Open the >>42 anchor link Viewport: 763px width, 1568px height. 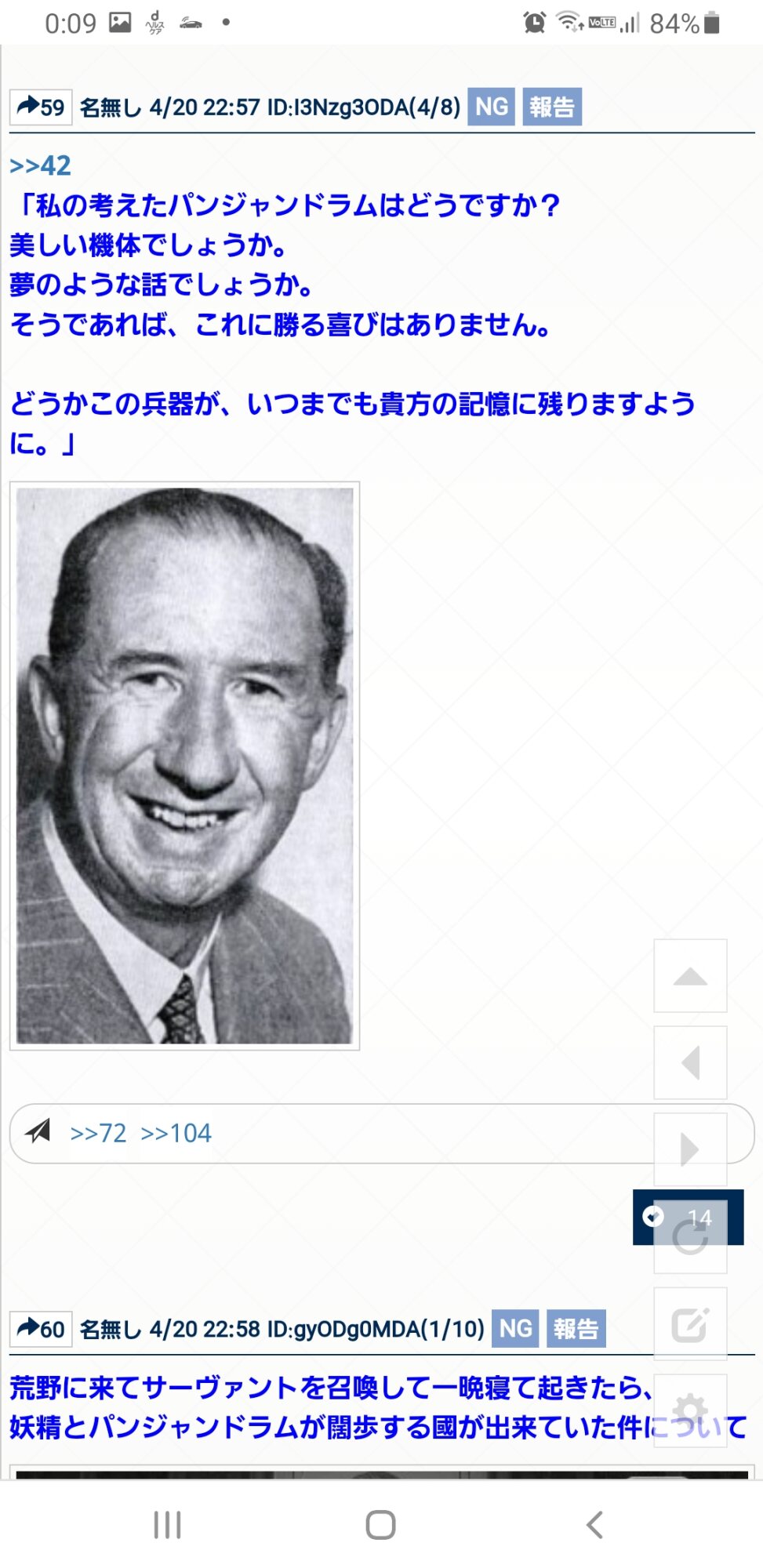click(x=40, y=165)
